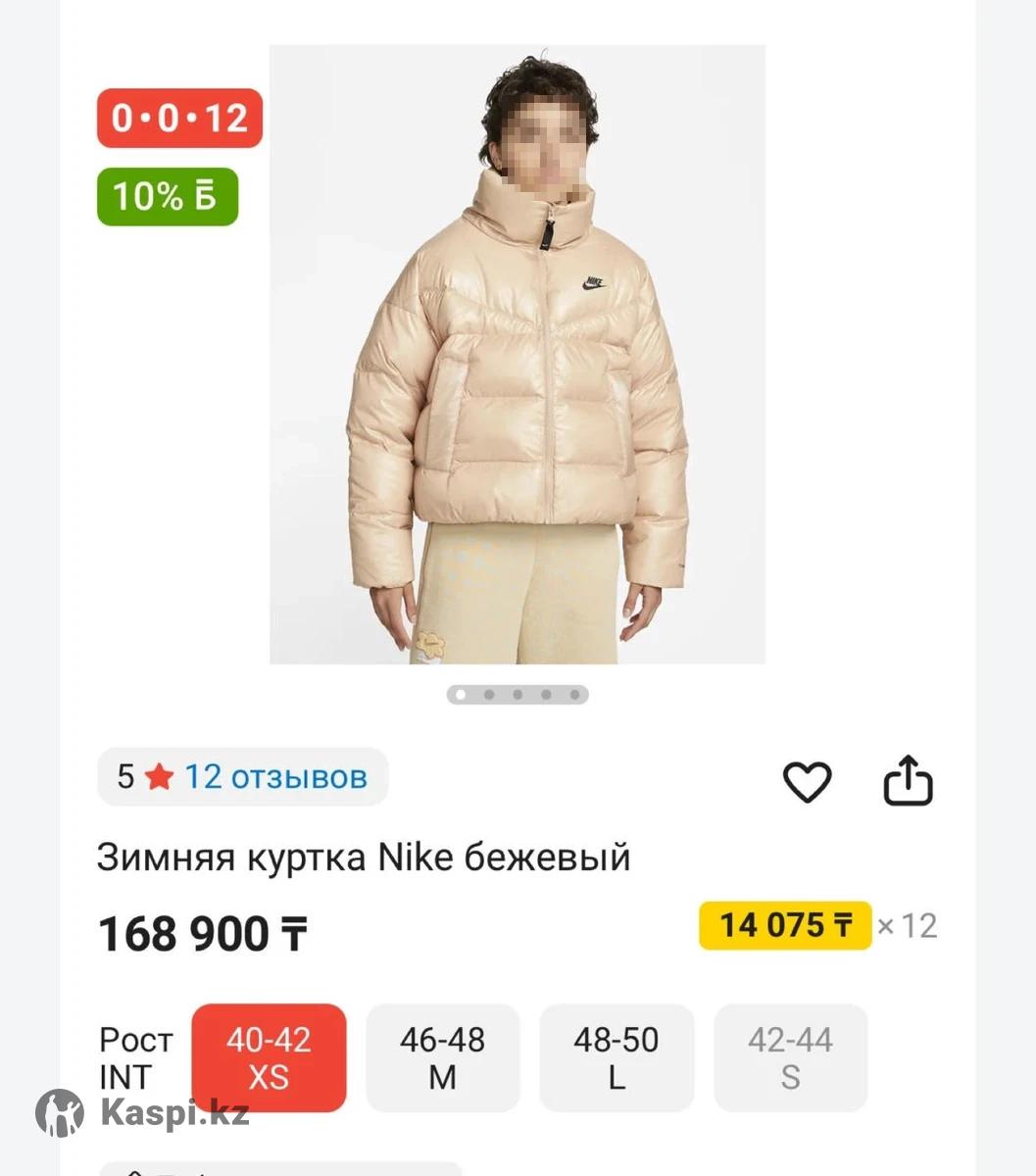Add the jacket to favorites
1036x1176 pixels.
point(807,781)
